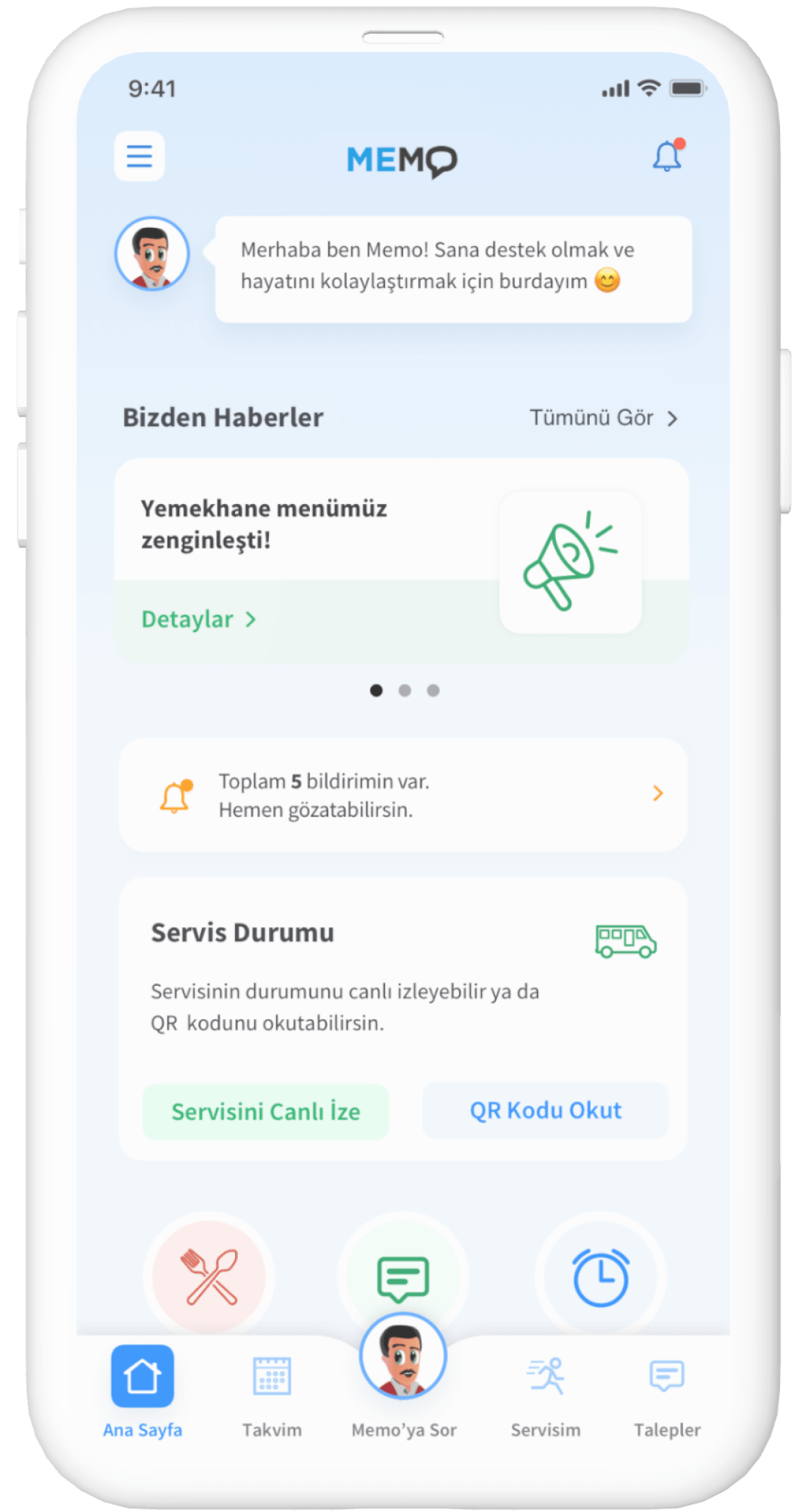This screenshot has height=1512, width=794.
Task: Tap Servisini Canlı İzle button
Action: pos(266,1112)
